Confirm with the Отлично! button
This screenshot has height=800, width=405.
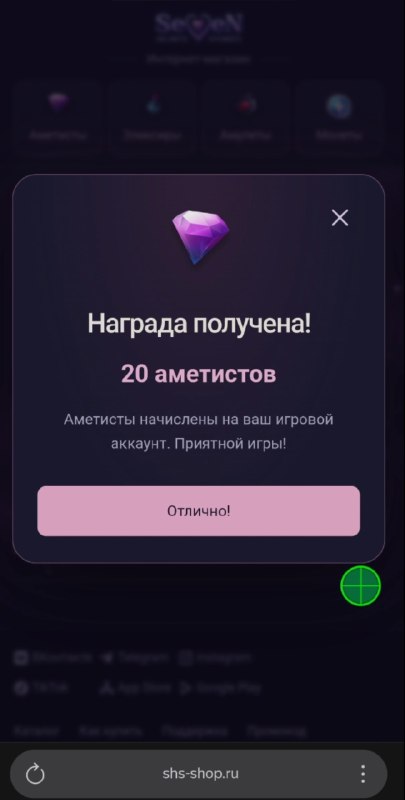[198, 511]
